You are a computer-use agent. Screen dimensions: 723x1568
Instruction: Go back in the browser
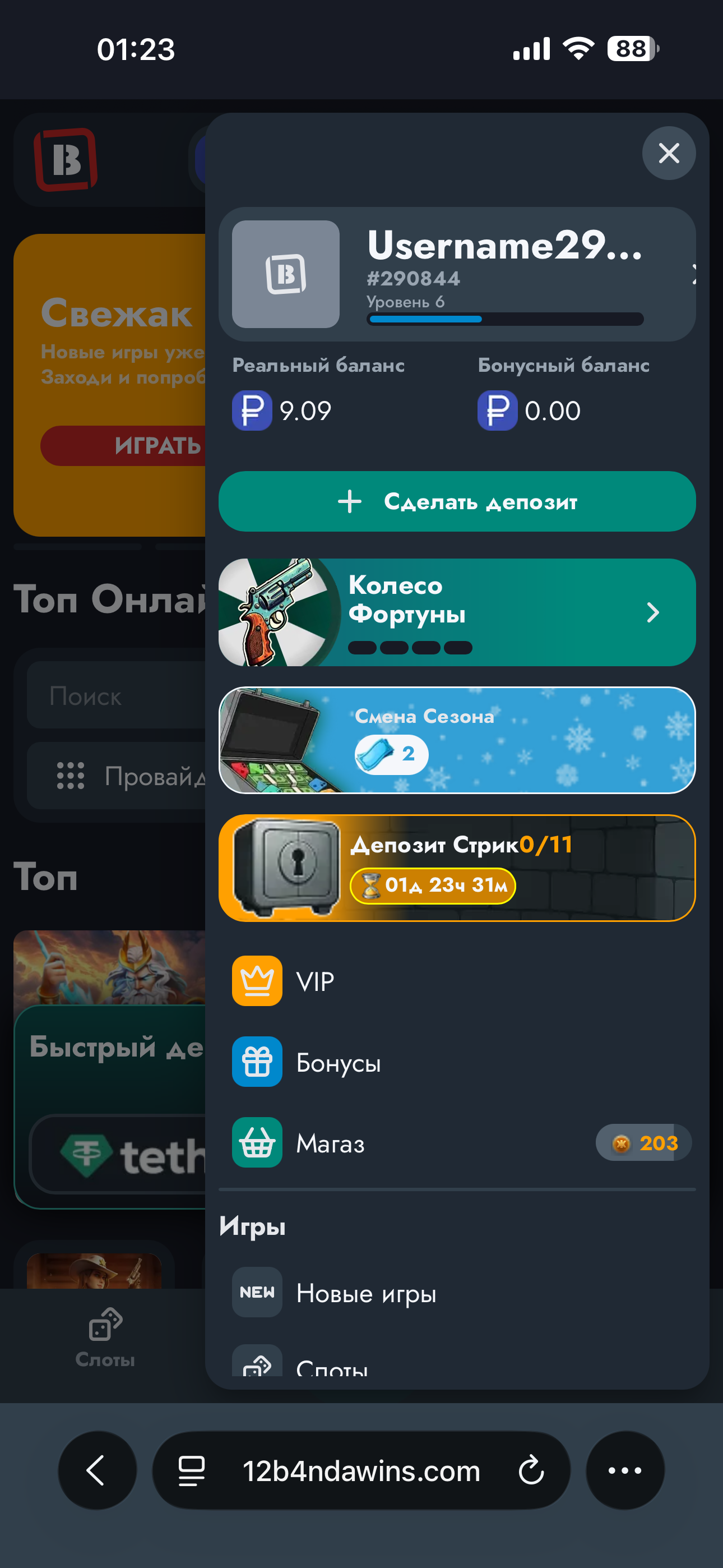(x=97, y=1470)
